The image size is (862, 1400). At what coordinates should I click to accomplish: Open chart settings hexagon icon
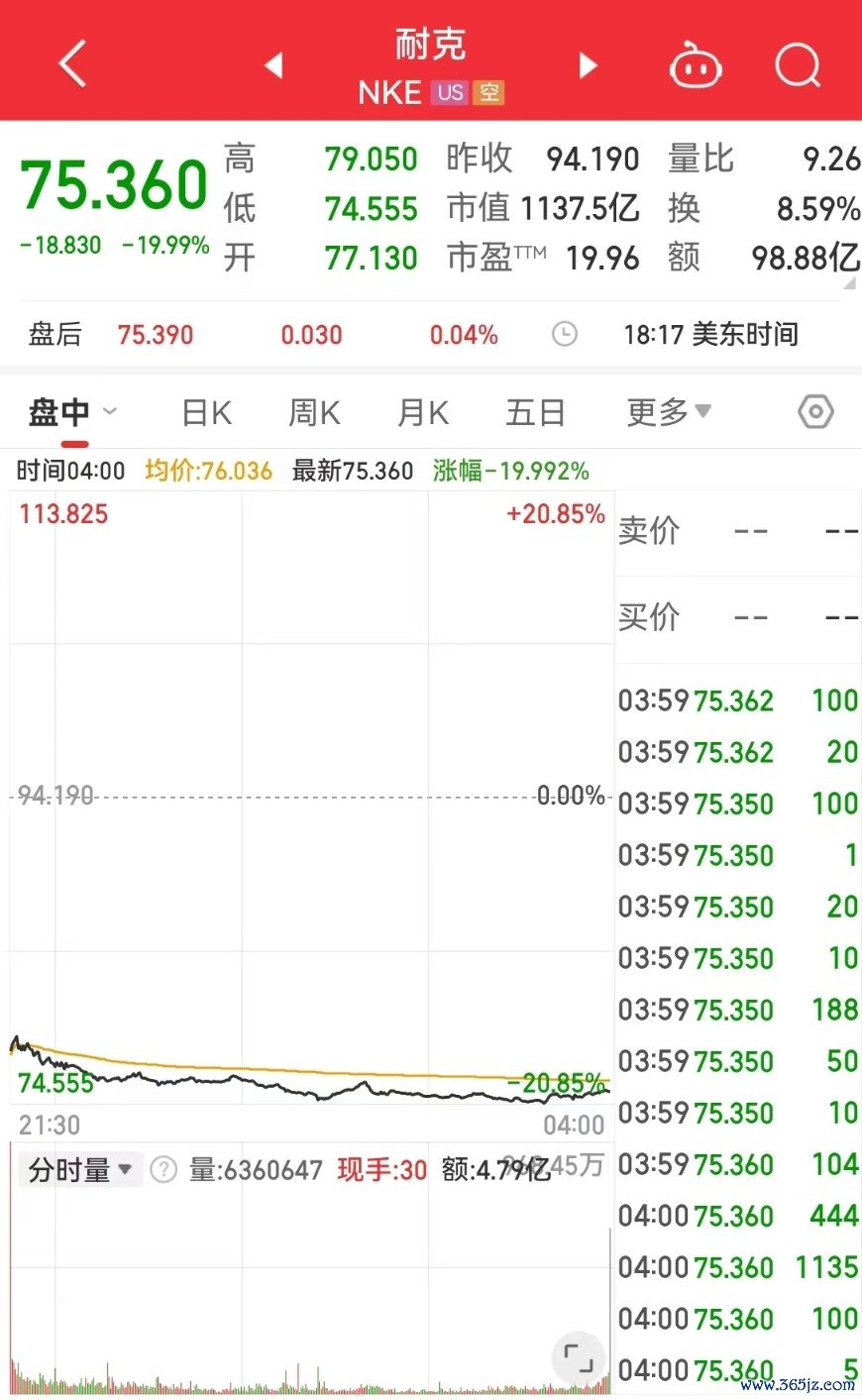click(x=815, y=412)
